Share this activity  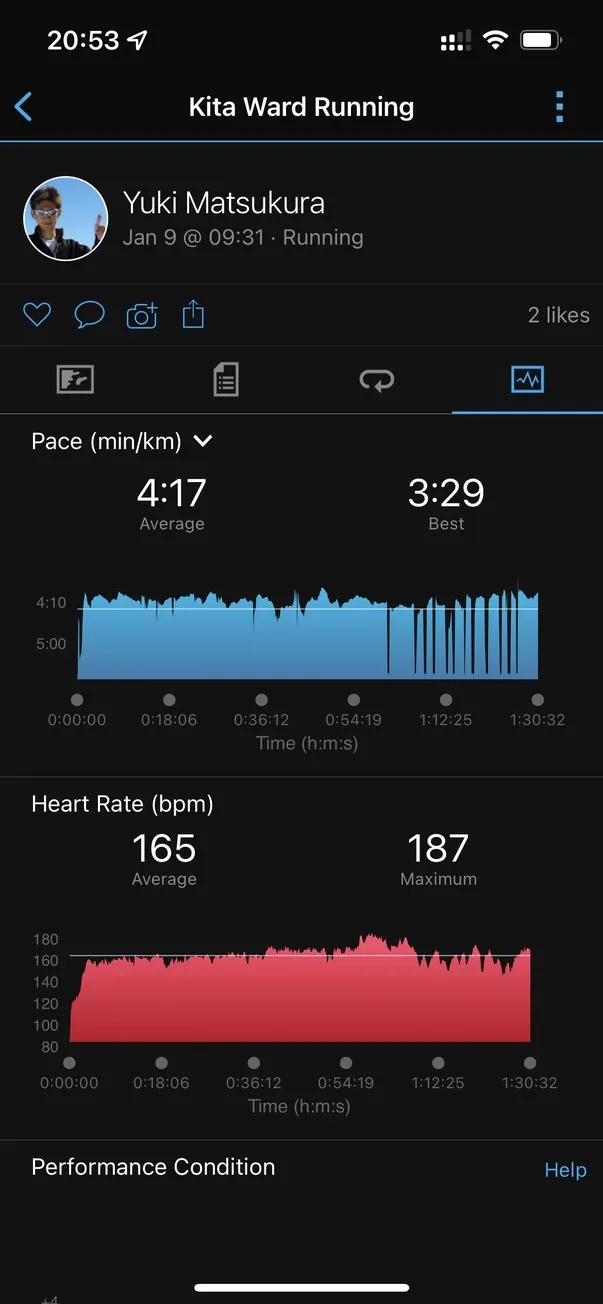point(193,316)
